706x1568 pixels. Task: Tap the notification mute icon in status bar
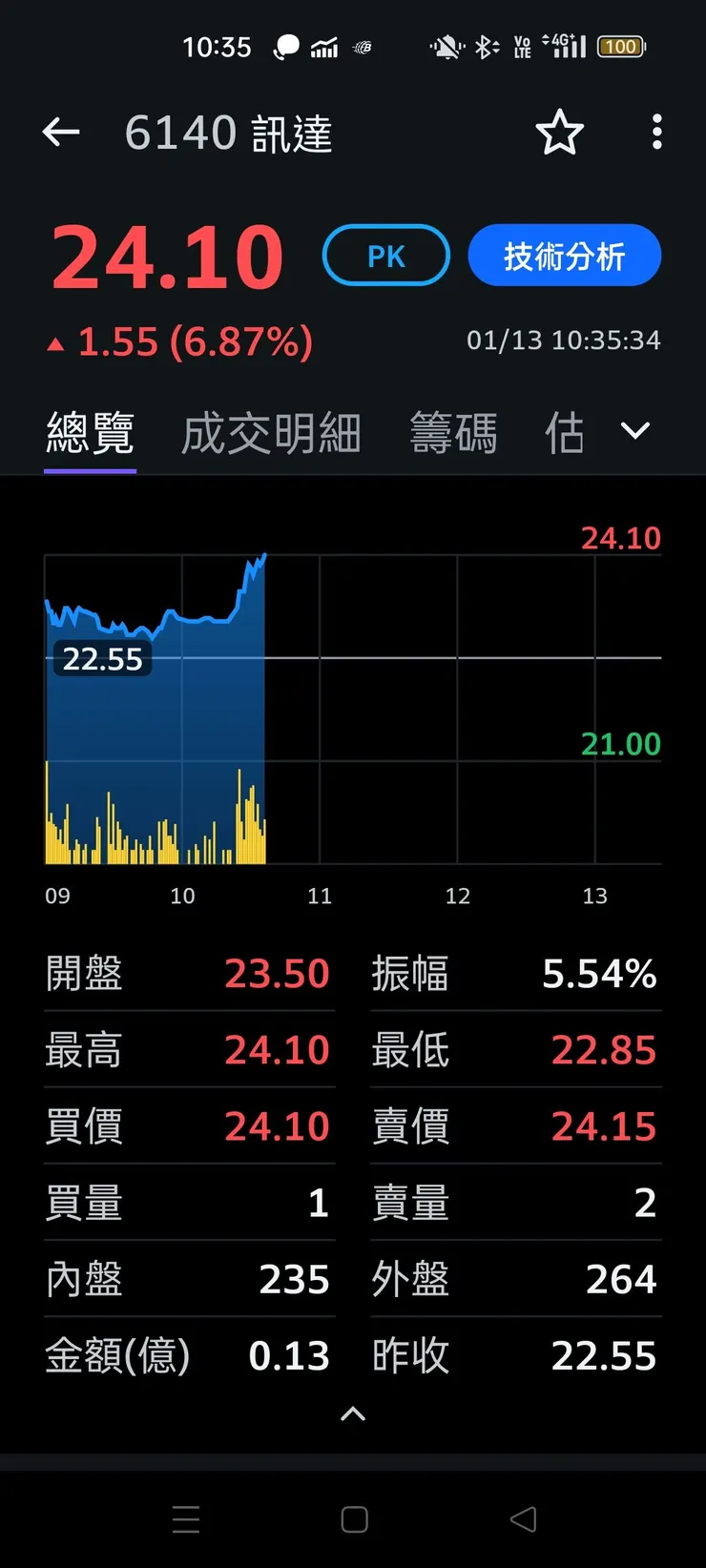click(445, 47)
